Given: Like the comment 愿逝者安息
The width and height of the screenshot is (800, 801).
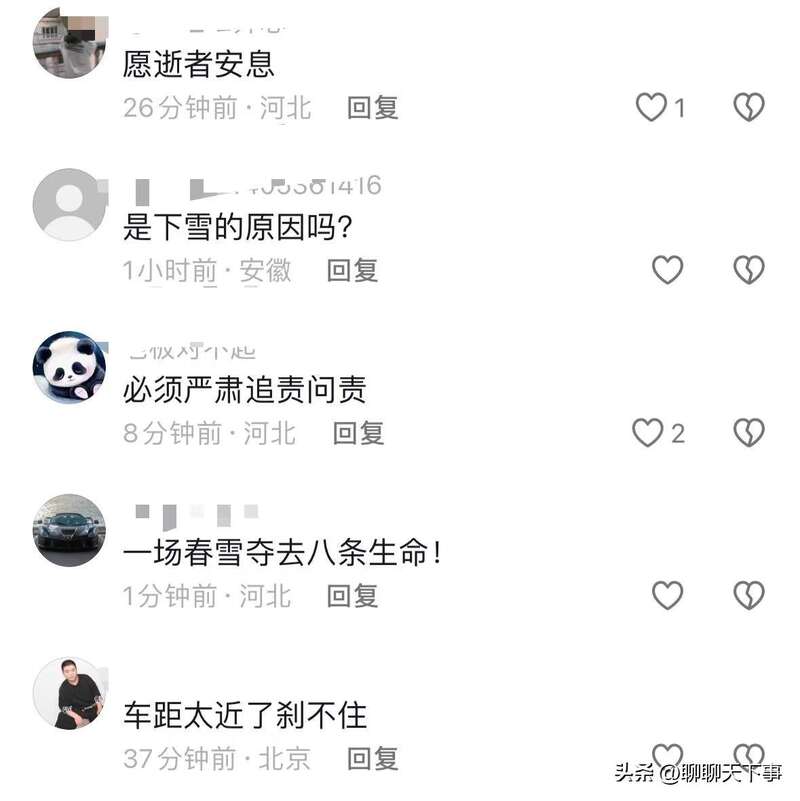Looking at the screenshot, I should click(x=652, y=107).
